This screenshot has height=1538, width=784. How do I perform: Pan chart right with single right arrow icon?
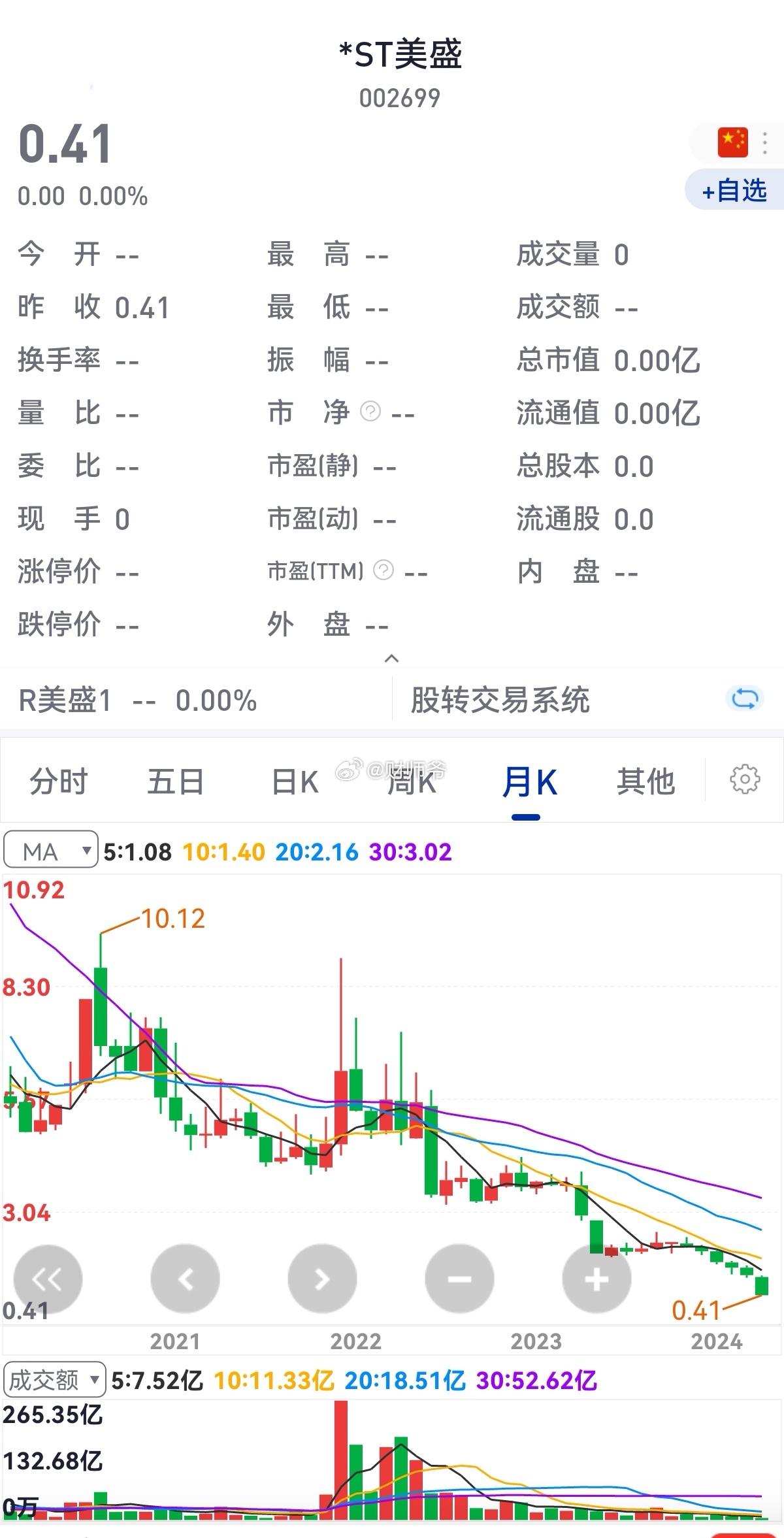pyautogui.click(x=322, y=1279)
